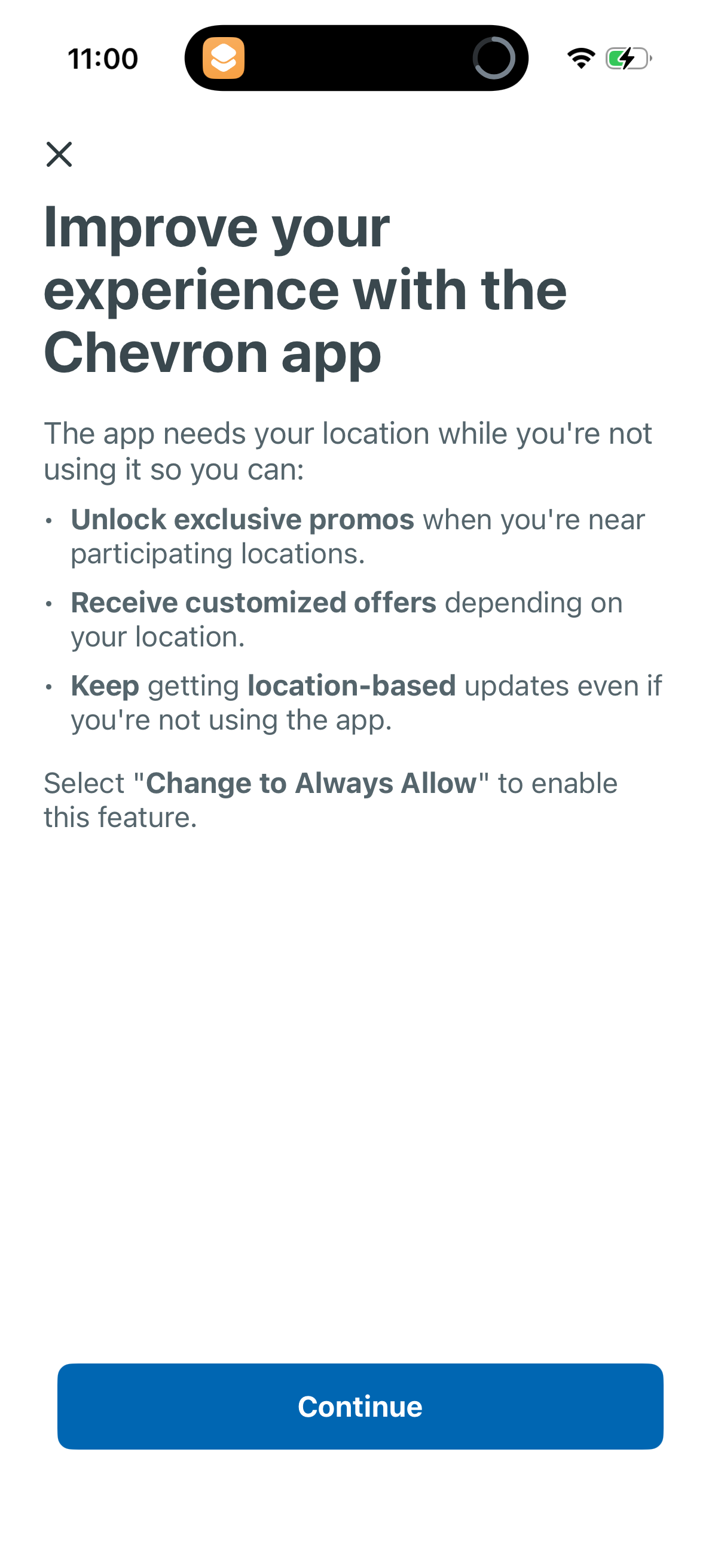Tap the location permission explanation paragraph
The image size is (721, 1568).
347,450
